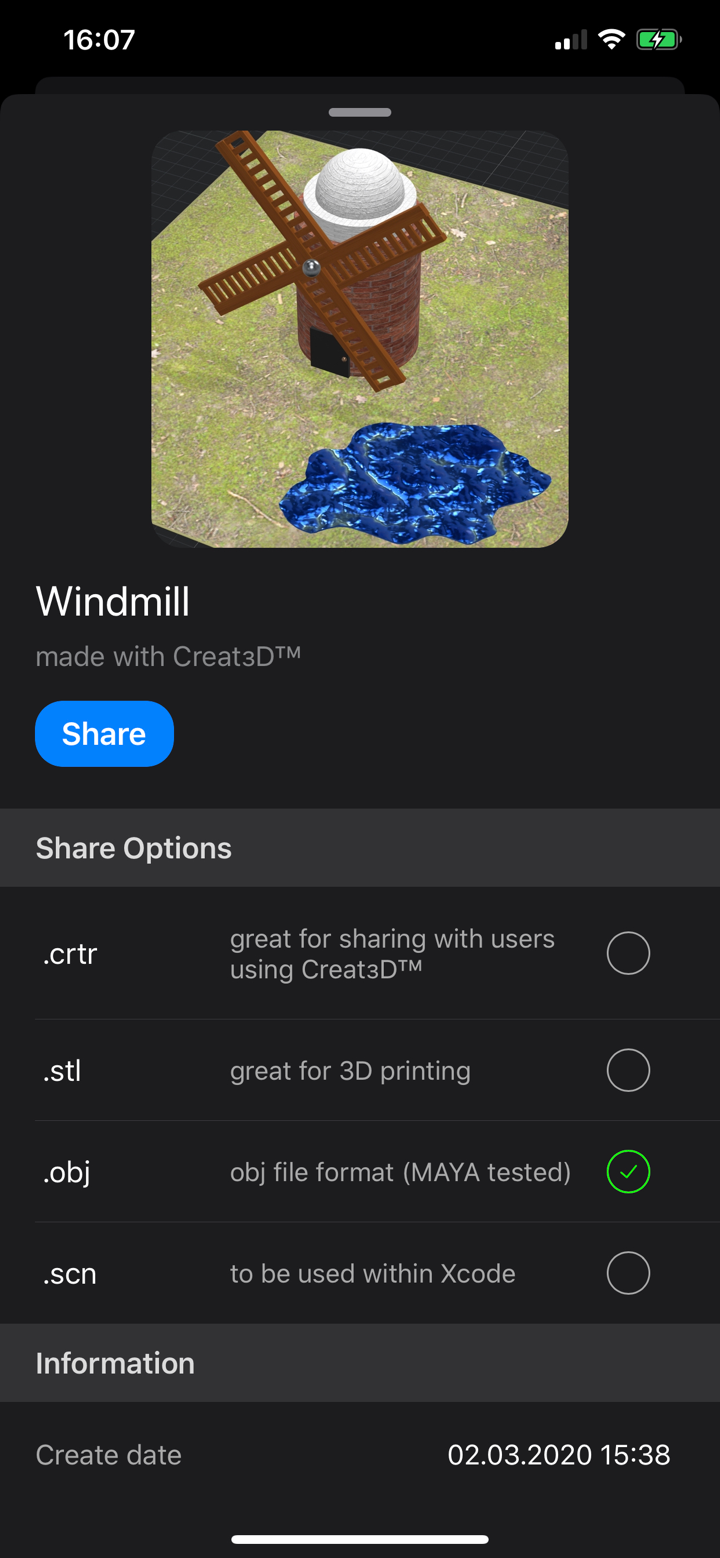
Task: Tap the cellular signal bars in the status bar
Action: [x=568, y=40]
